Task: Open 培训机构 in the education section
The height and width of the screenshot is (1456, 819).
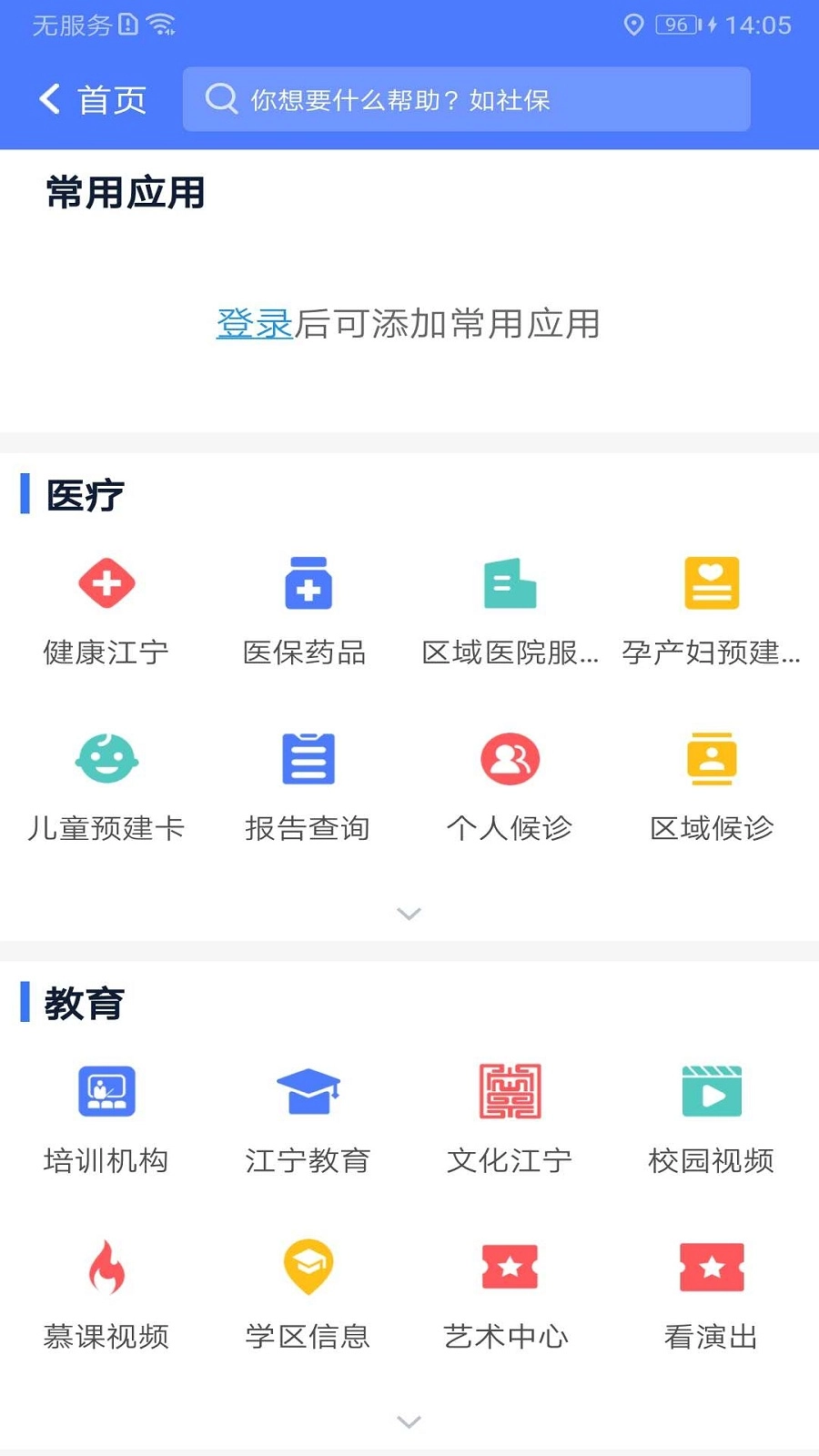Action: [x=106, y=1117]
